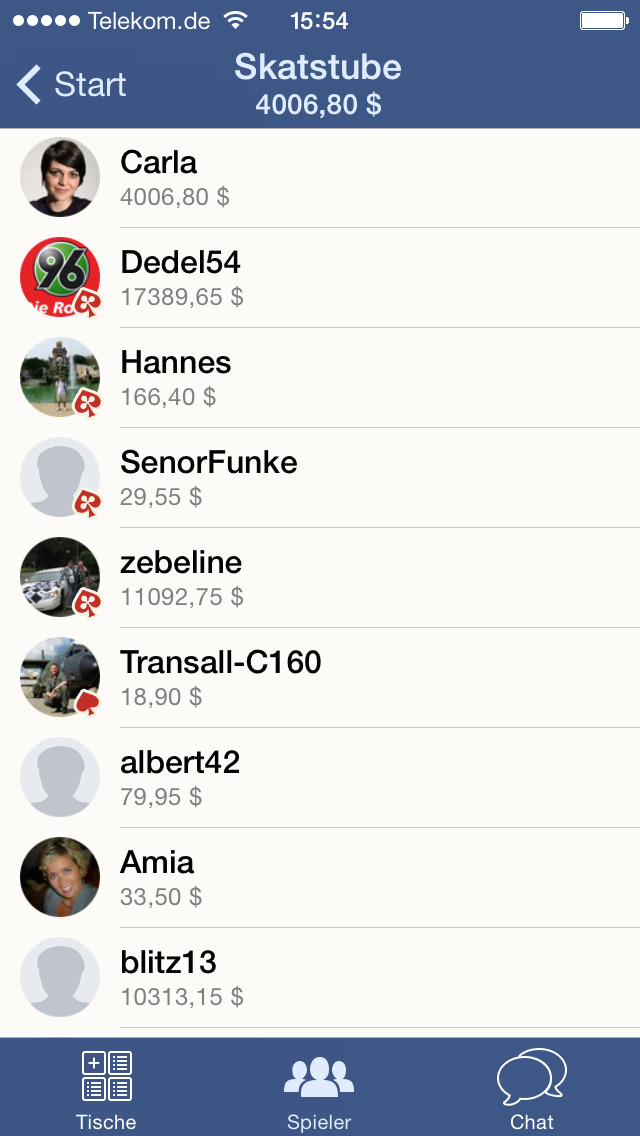View blitz13's player row
The image size is (640, 1136).
point(320,977)
